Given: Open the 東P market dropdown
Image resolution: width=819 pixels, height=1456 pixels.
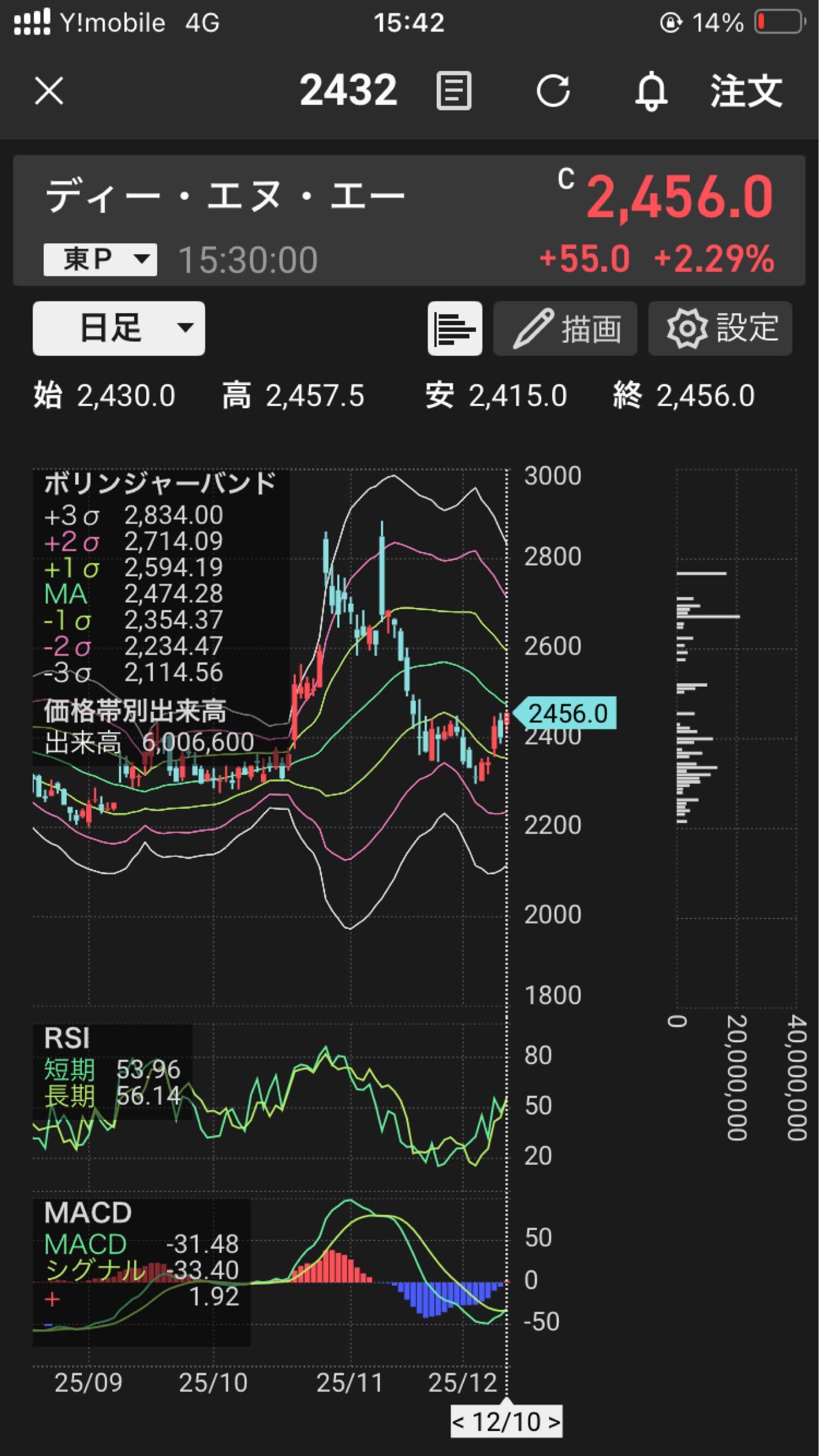Looking at the screenshot, I should (101, 260).
